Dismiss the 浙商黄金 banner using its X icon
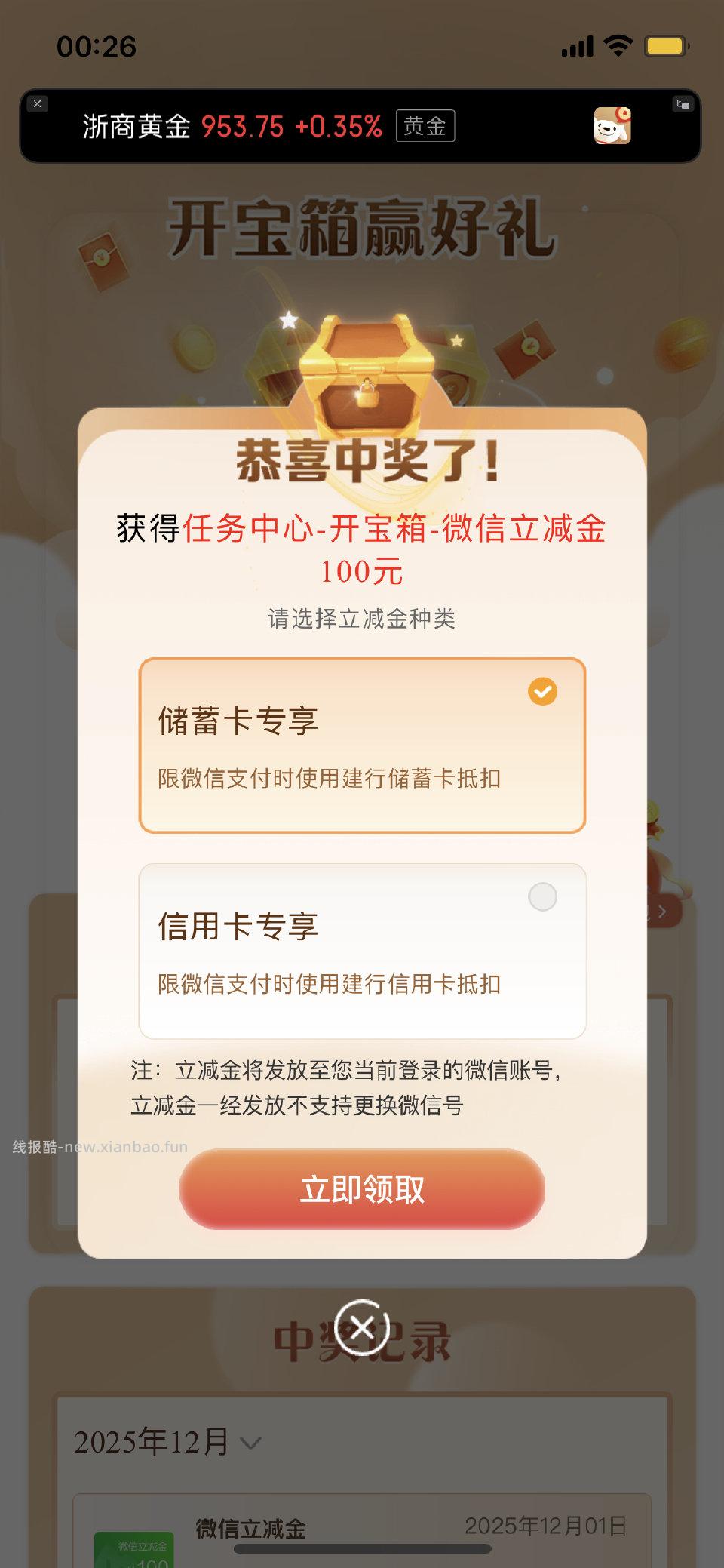Image resolution: width=724 pixels, height=1568 pixels. [x=38, y=103]
